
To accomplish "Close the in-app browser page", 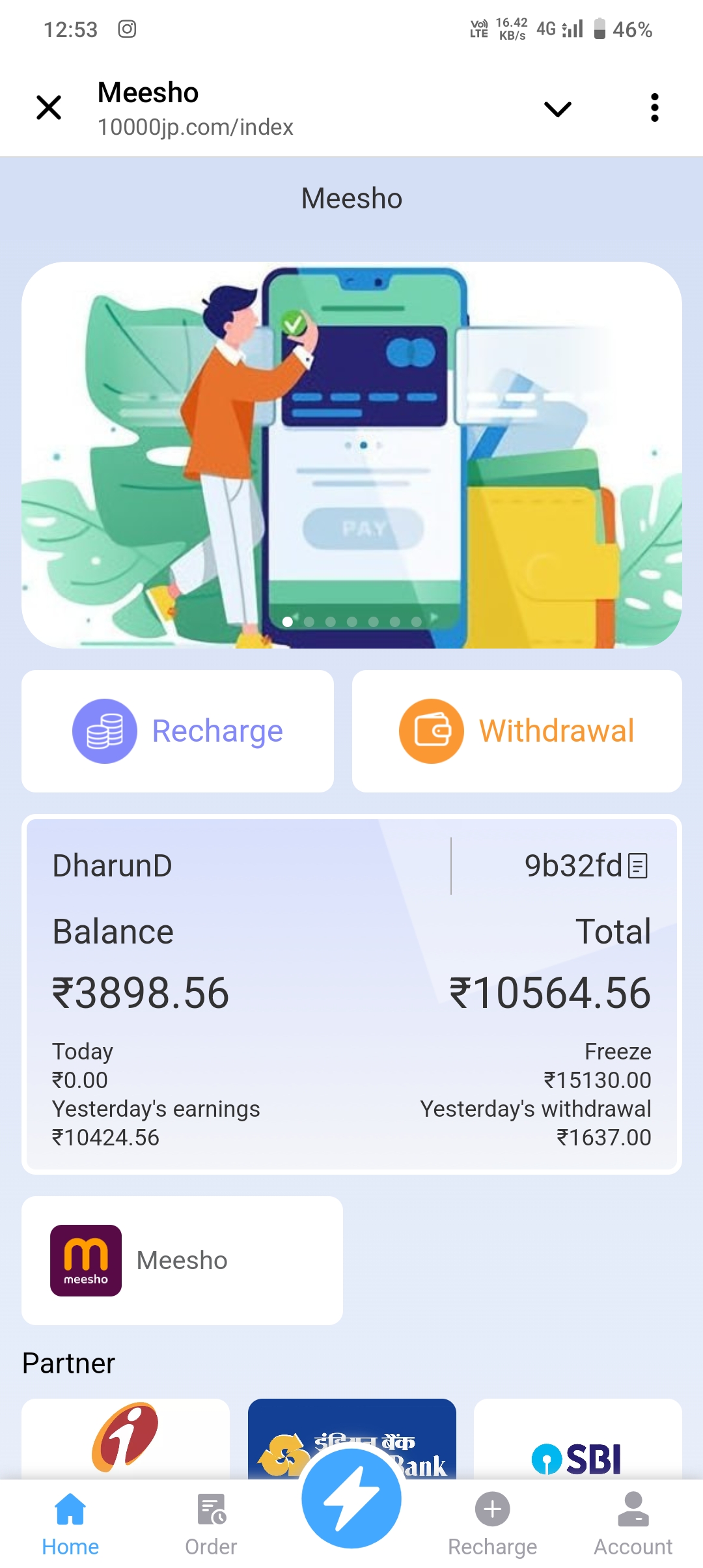I will [x=49, y=107].
